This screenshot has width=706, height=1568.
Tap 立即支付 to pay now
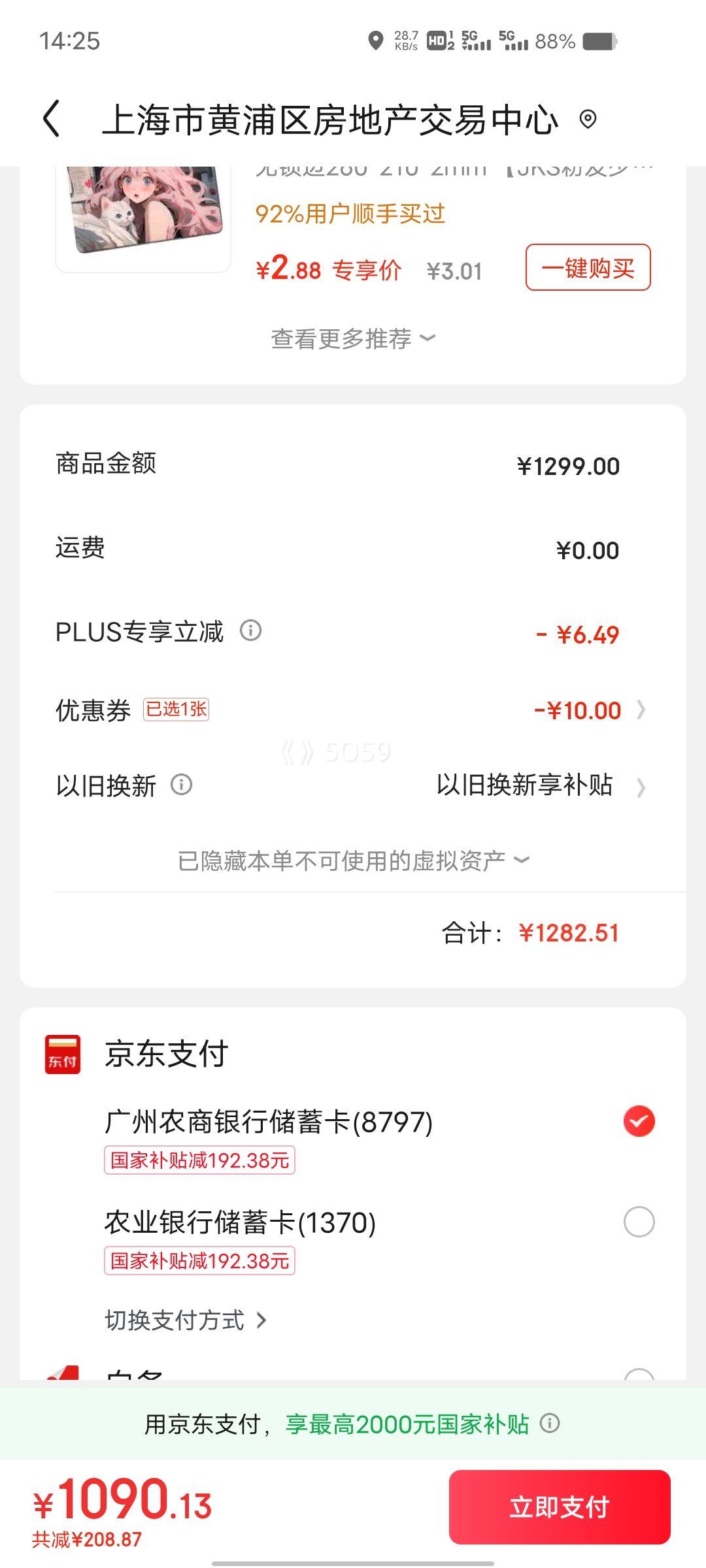coord(560,1507)
